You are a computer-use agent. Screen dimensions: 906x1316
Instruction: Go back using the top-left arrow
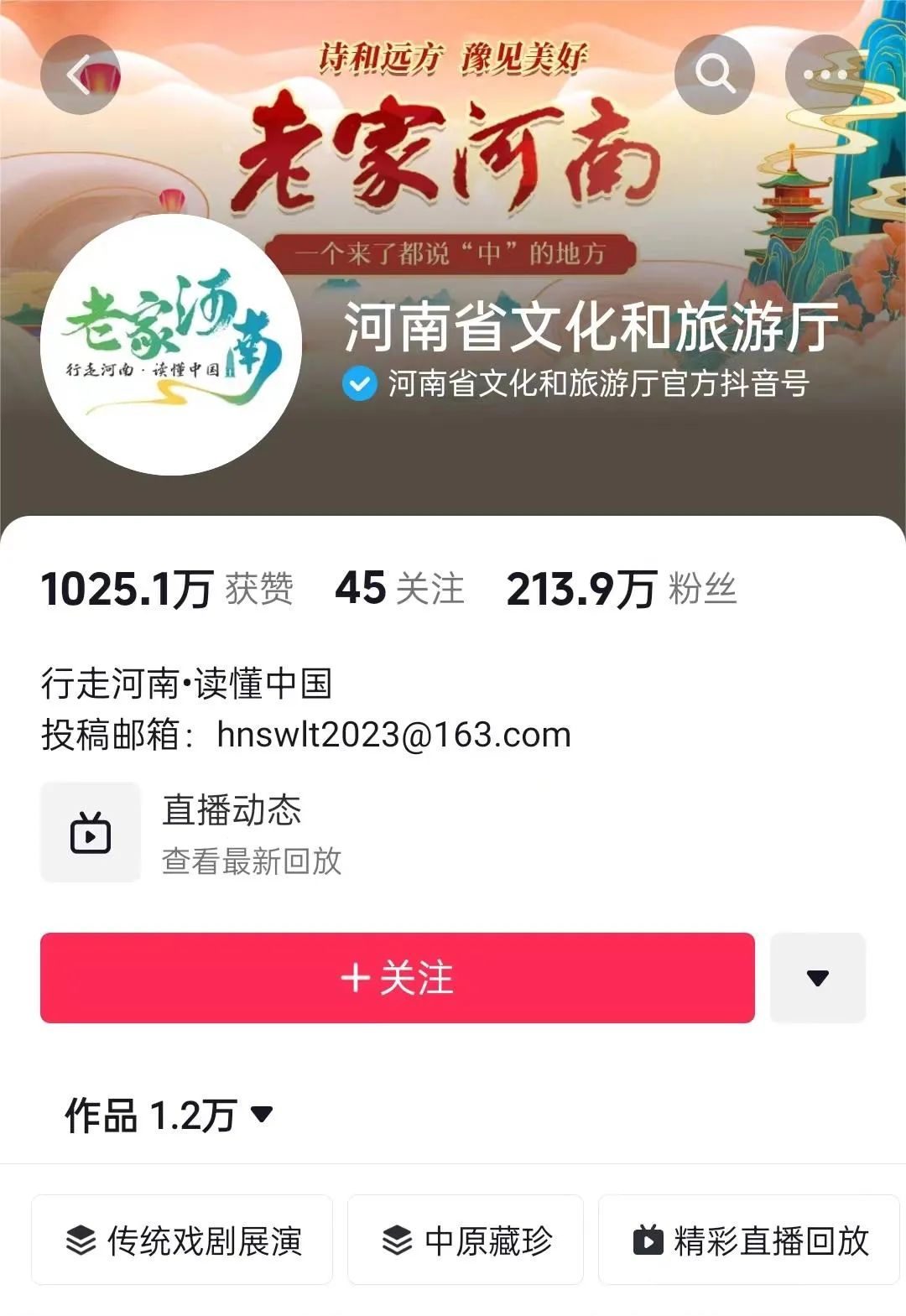click(x=80, y=75)
